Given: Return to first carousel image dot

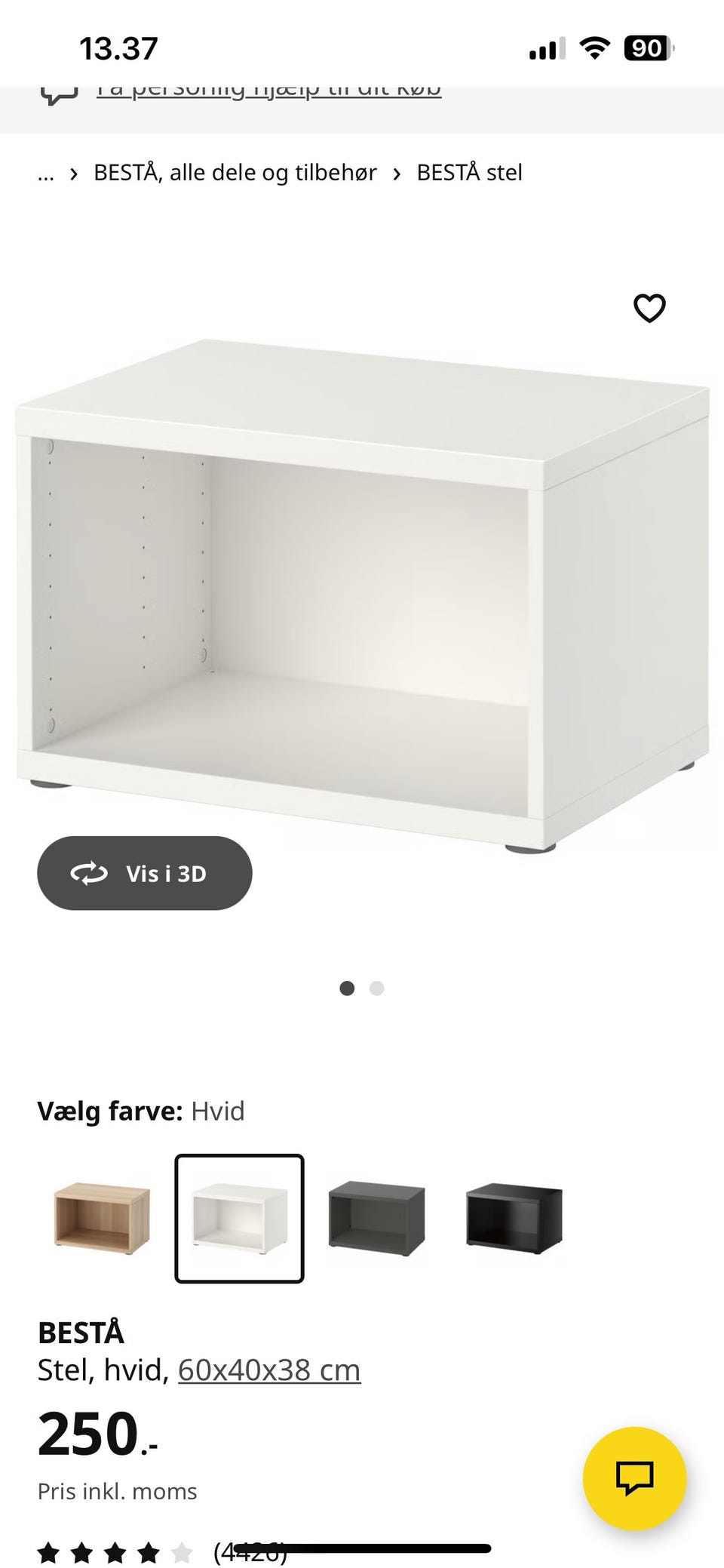Looking at the screenshot, I should pos(348,988).
